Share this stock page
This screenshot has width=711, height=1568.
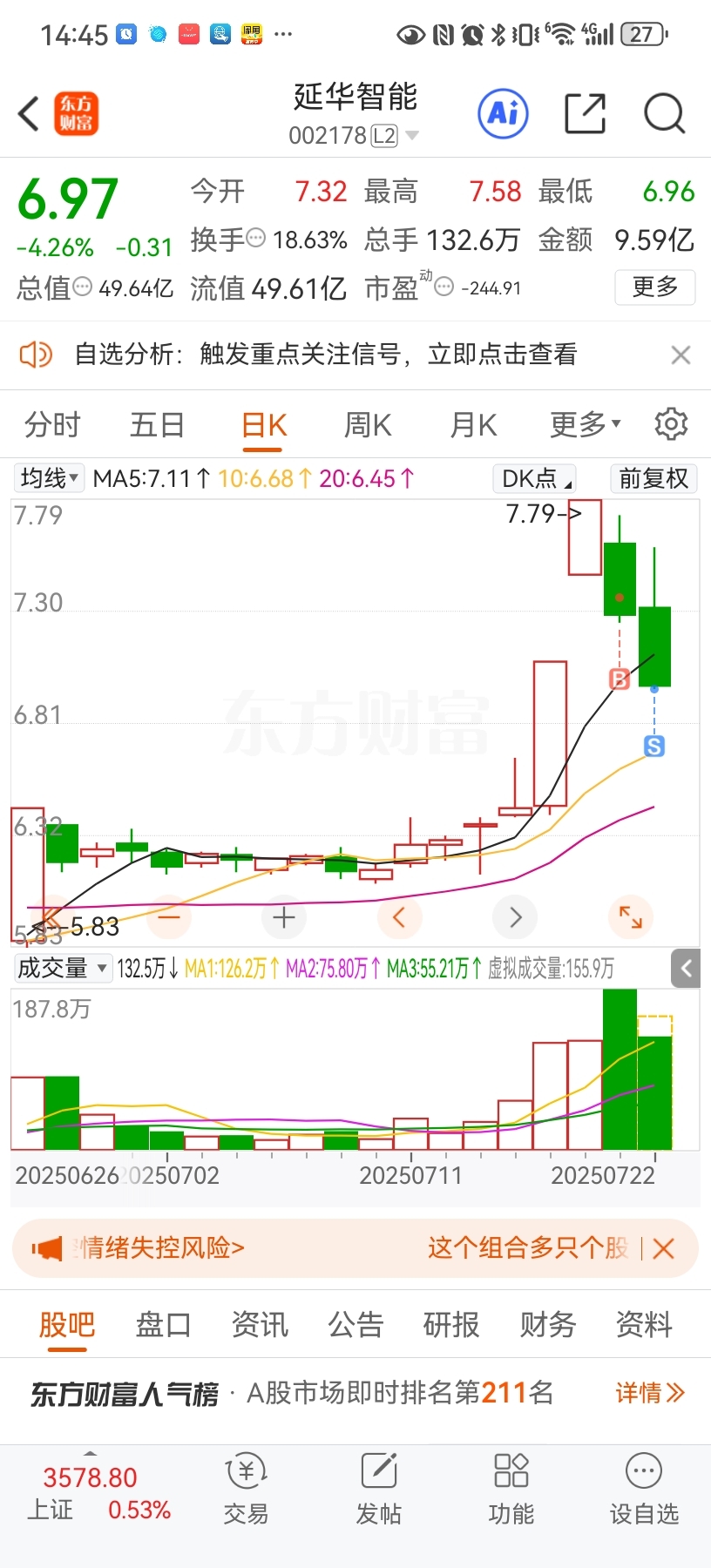click(x=585, y=113)
